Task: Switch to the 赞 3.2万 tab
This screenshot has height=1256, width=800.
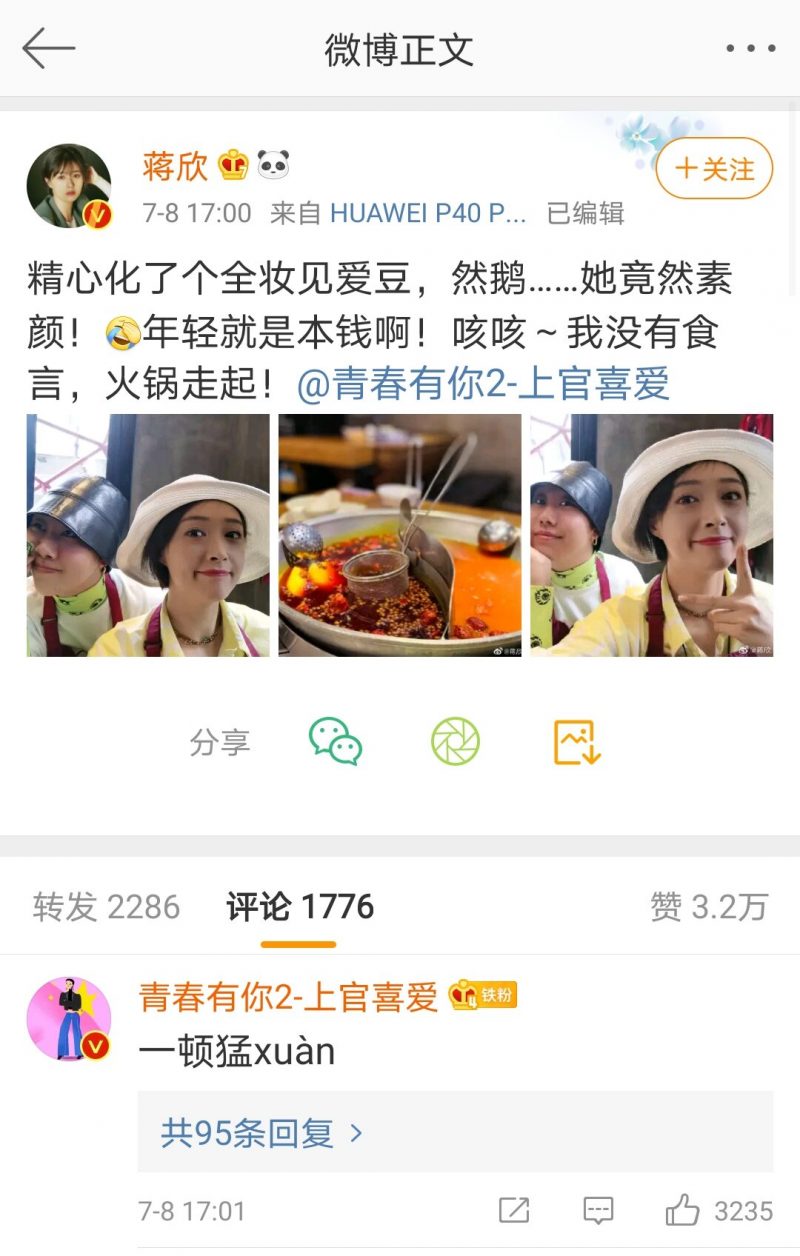Action: point(709,907)
